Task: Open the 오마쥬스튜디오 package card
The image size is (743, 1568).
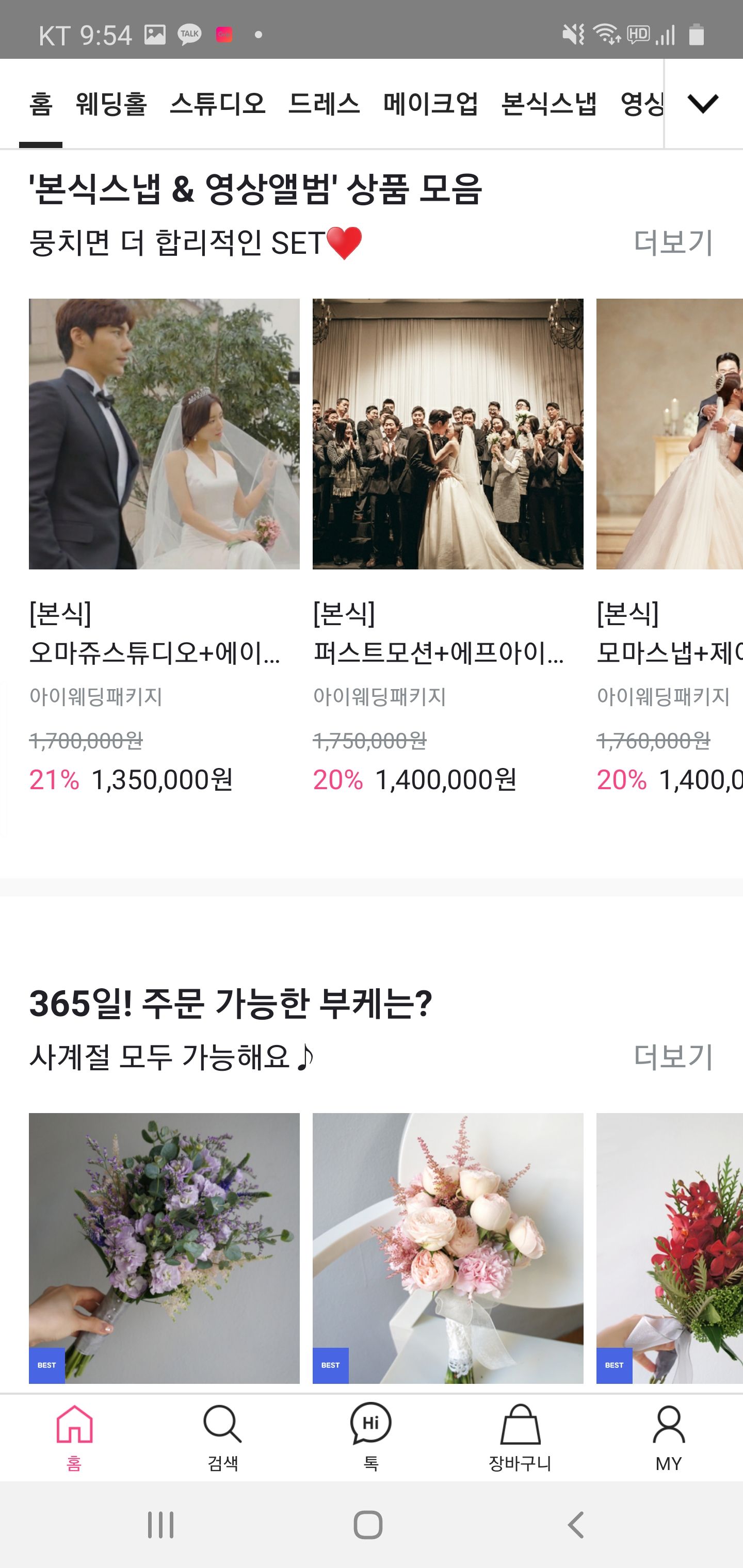Action: click(x=164, y=433)
